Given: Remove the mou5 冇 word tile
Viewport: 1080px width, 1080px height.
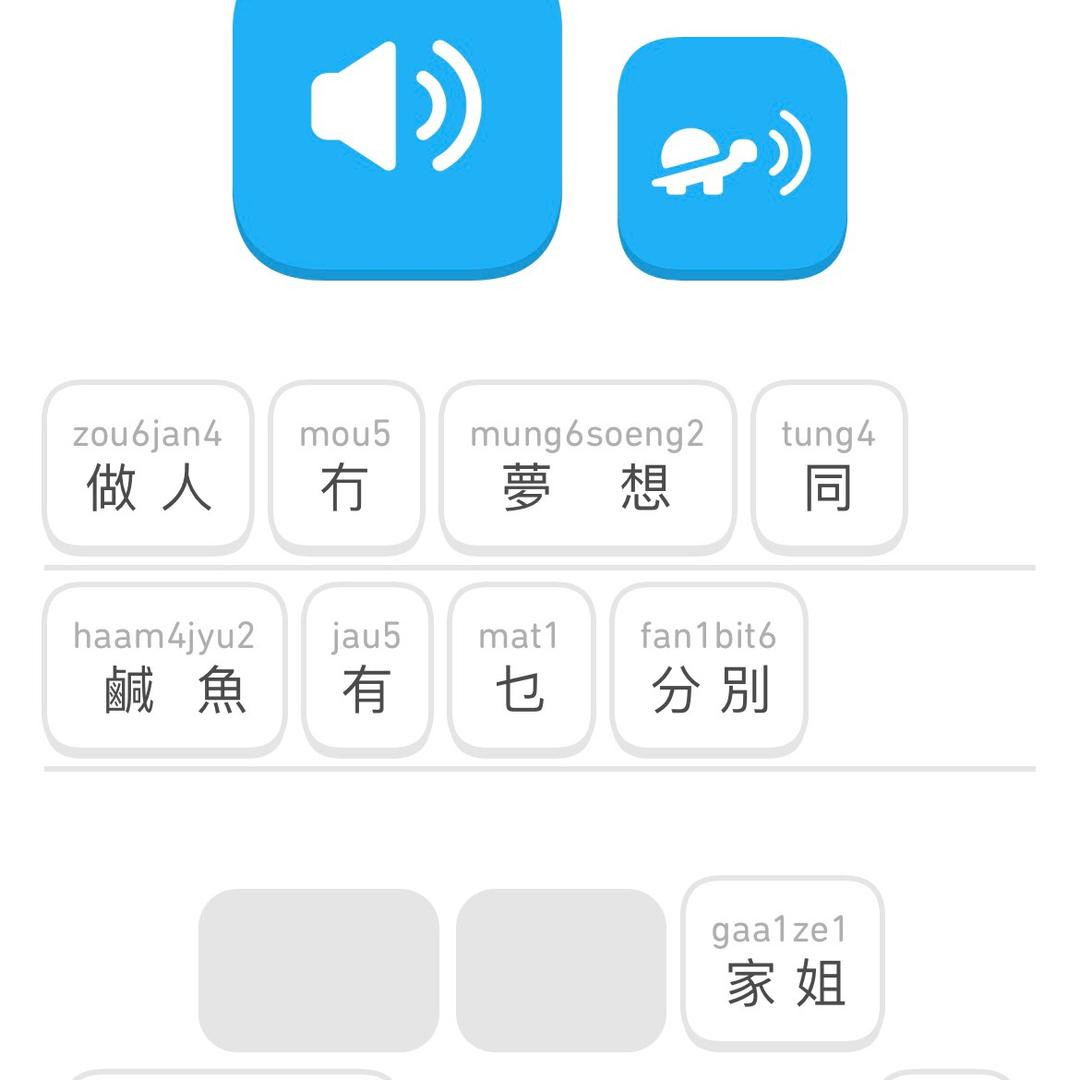Looking at the screenshot, I should pos(346,467).
